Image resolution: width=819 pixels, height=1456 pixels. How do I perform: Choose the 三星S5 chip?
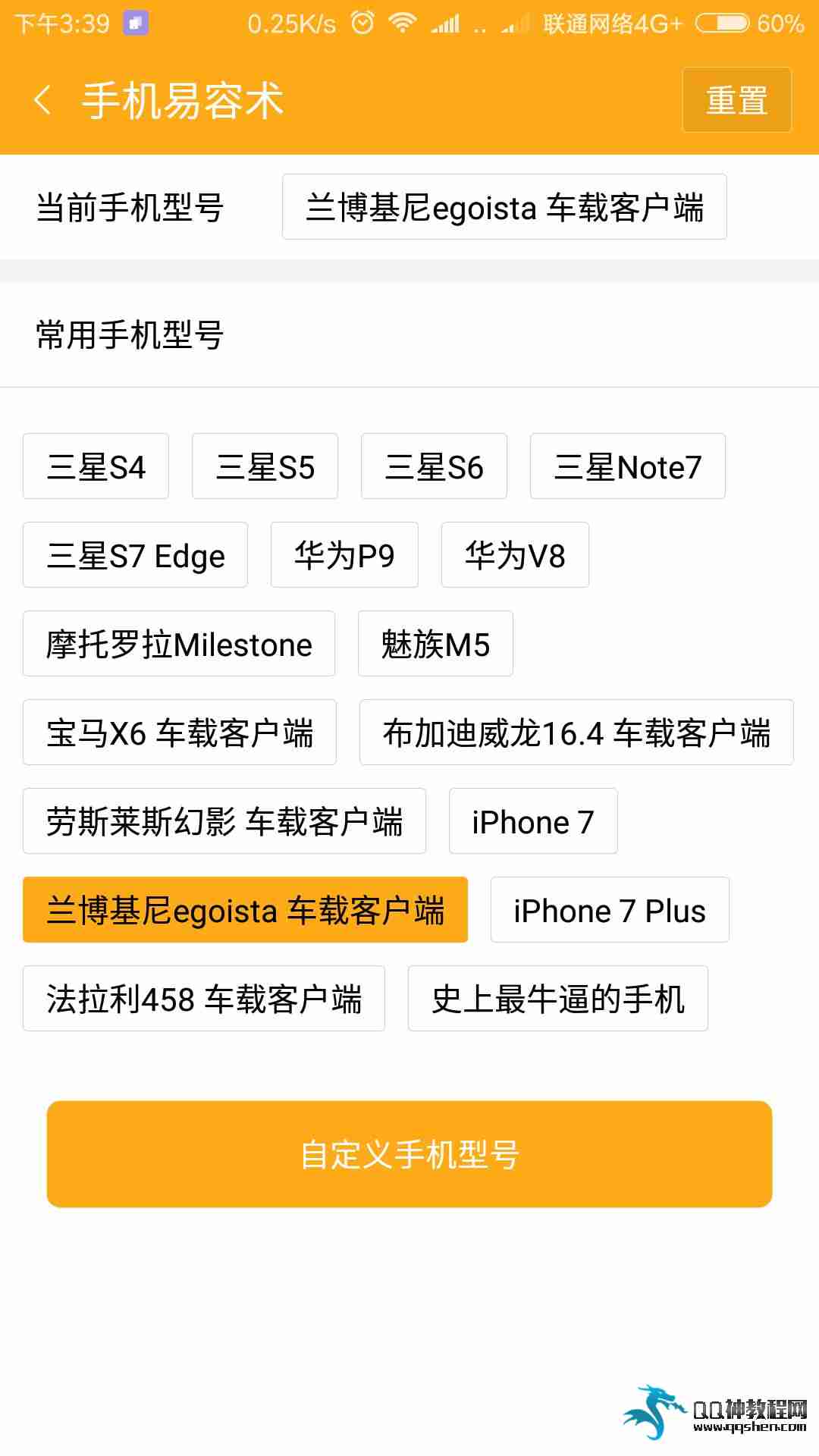[265, 466]
